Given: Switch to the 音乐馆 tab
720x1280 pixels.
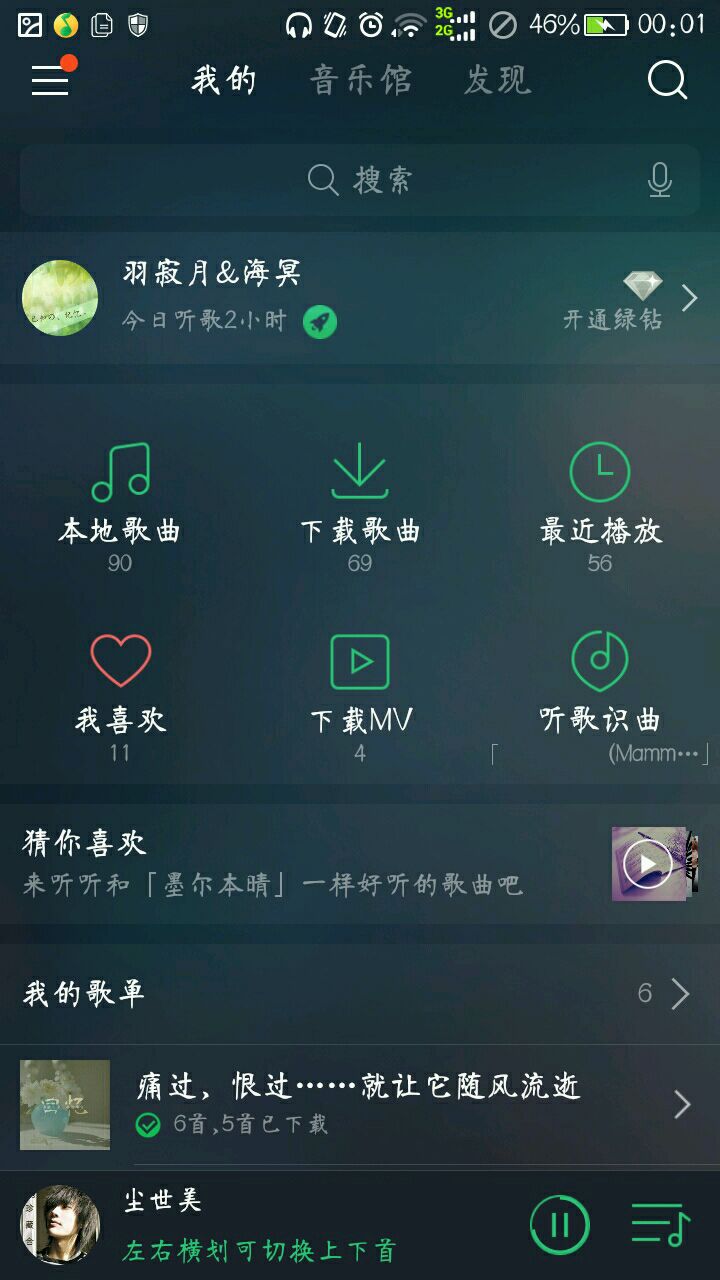Looking at the screenshot, I should pos(361,80).
